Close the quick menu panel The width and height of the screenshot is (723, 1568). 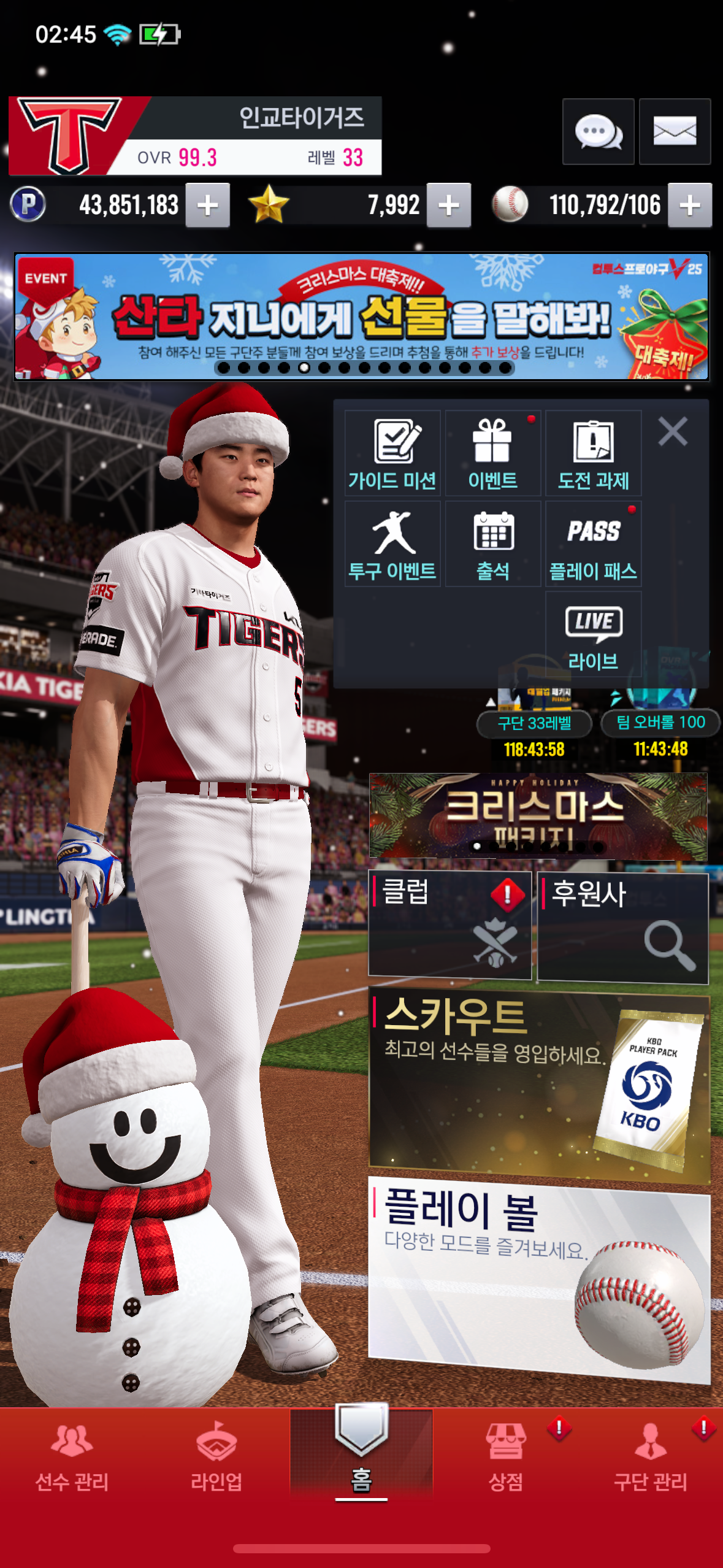673,431
